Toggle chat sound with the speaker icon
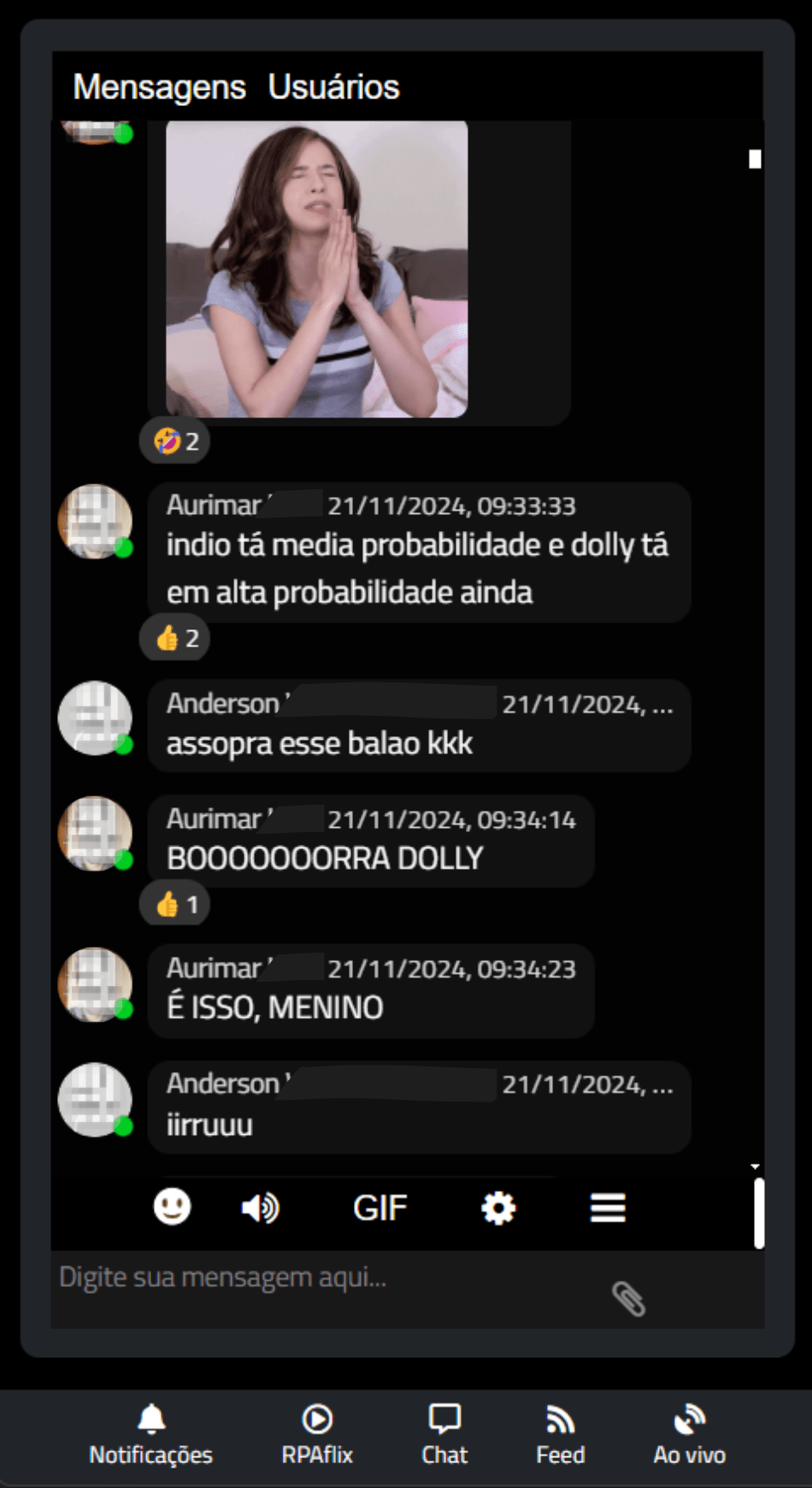The height and width of the screenshot is (1488, 812). (260, 1208)
